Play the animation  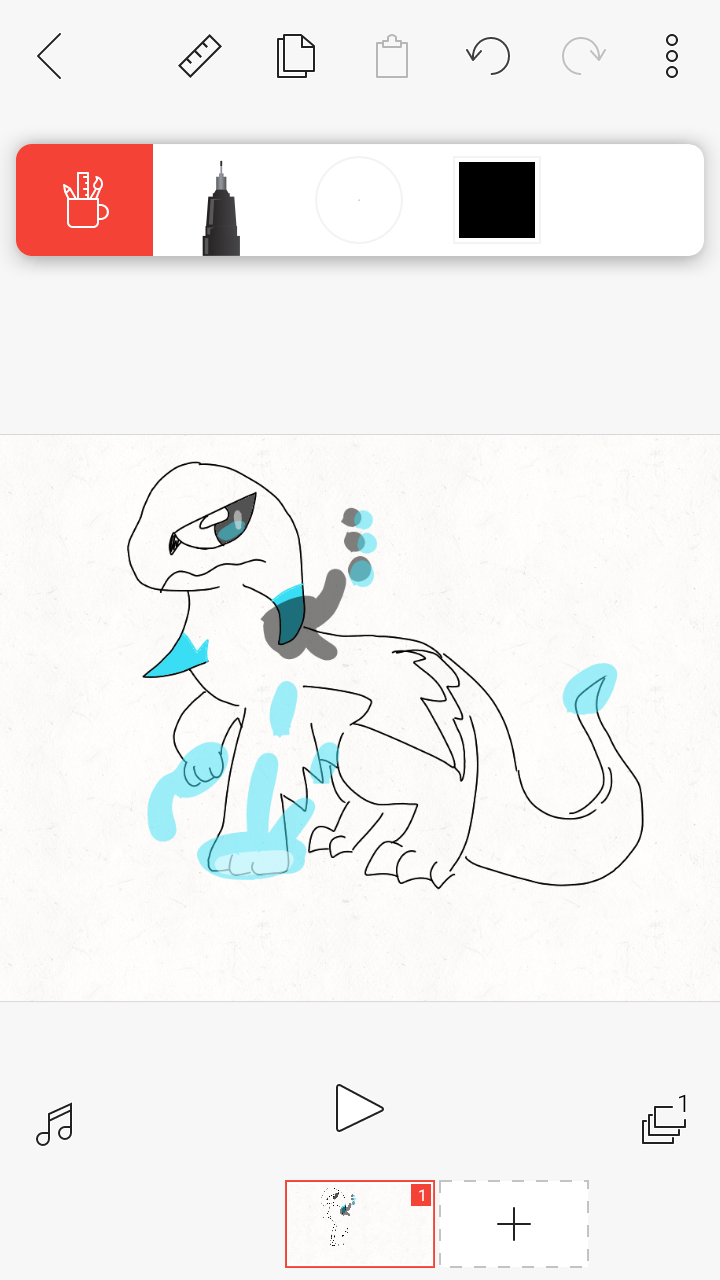[359, 1108]
